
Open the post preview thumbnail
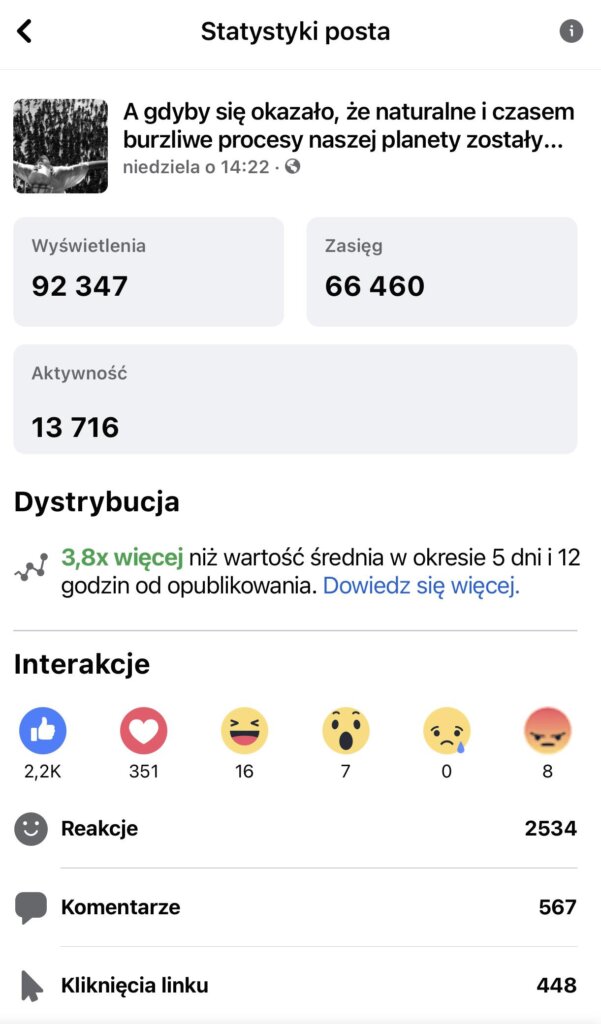point(60,146)
